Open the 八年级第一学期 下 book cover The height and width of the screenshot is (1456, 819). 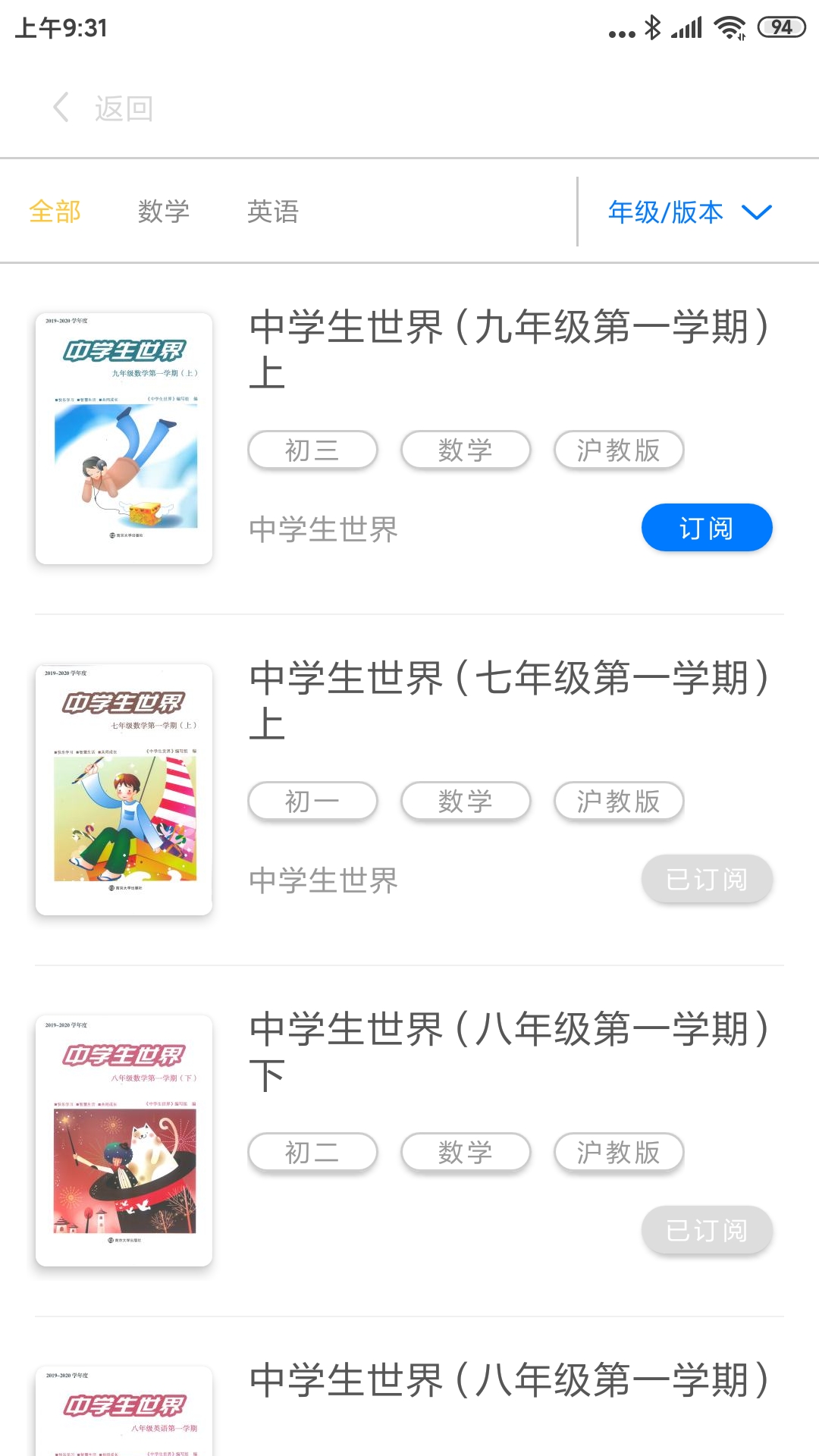tap(124, 1141)
